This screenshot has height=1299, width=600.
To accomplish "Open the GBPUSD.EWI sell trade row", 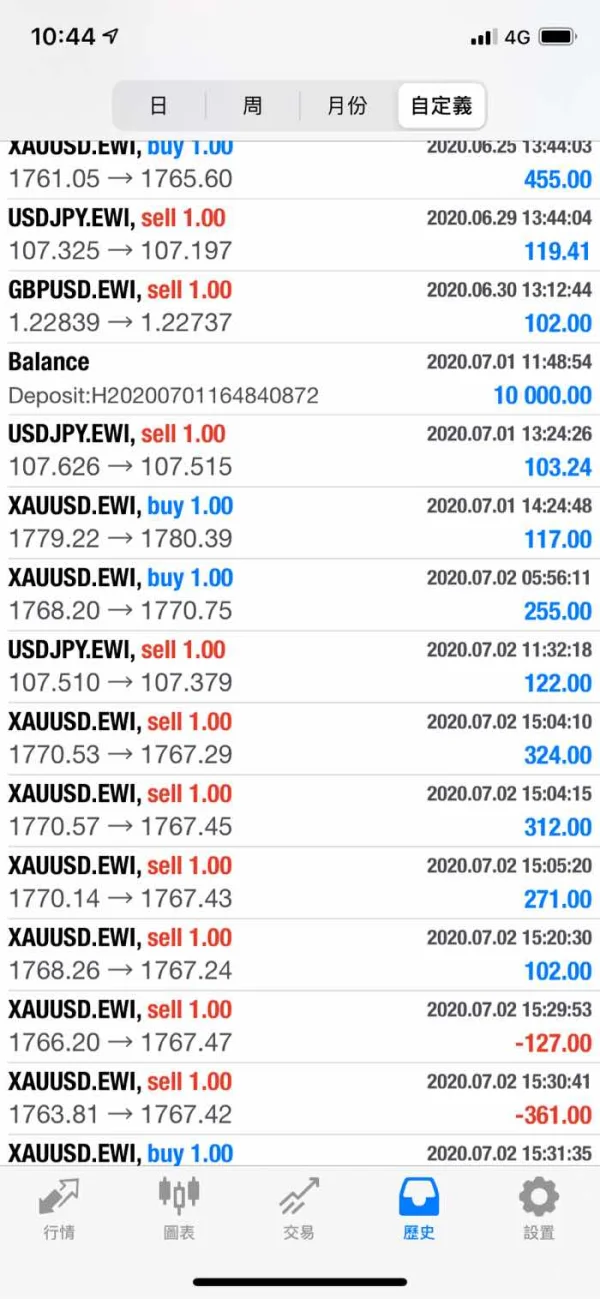I will 300,307.
